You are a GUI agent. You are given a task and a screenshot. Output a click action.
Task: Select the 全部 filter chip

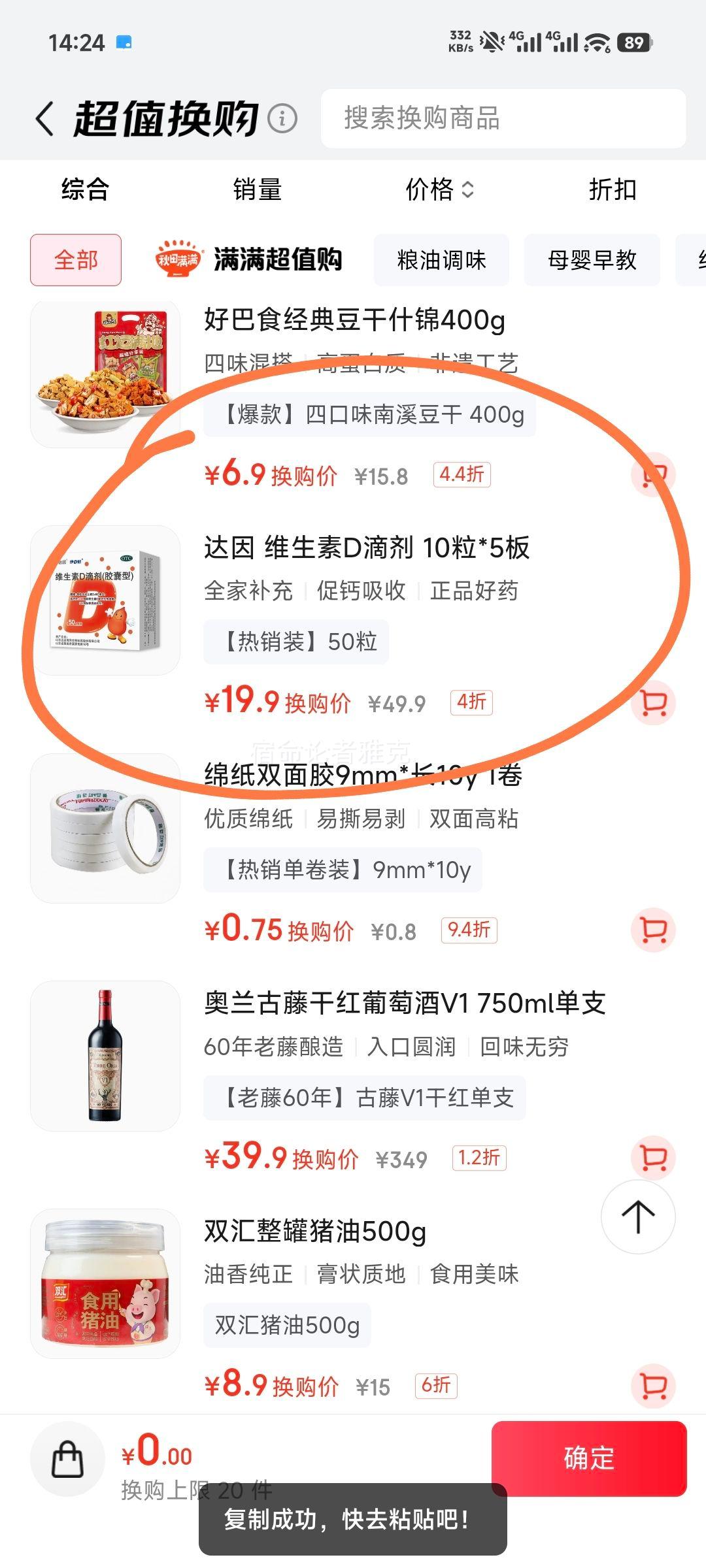click(x=75, y=259)
